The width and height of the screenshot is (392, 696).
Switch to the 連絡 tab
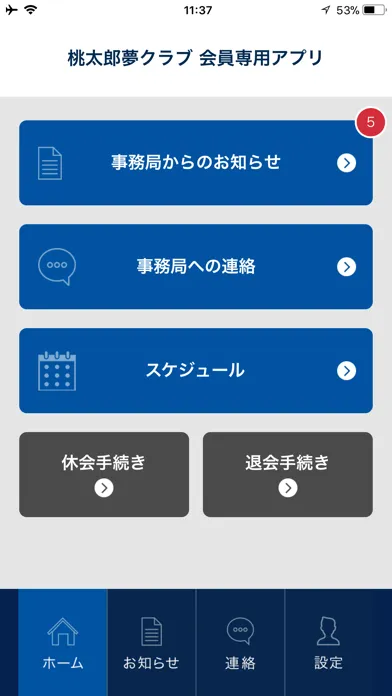pos(240,643)
